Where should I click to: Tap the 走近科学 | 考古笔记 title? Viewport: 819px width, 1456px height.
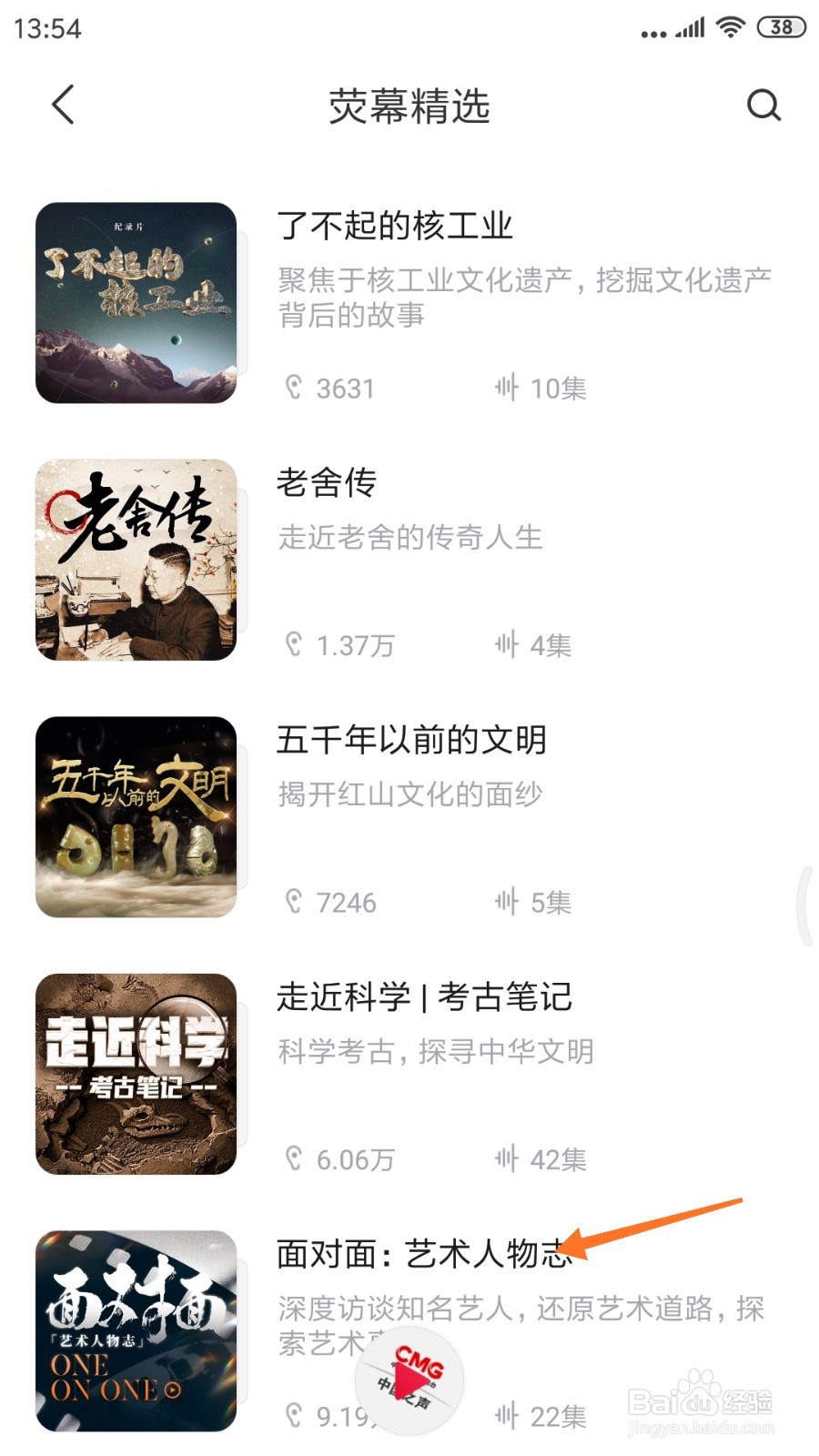(x=424, y=996)
